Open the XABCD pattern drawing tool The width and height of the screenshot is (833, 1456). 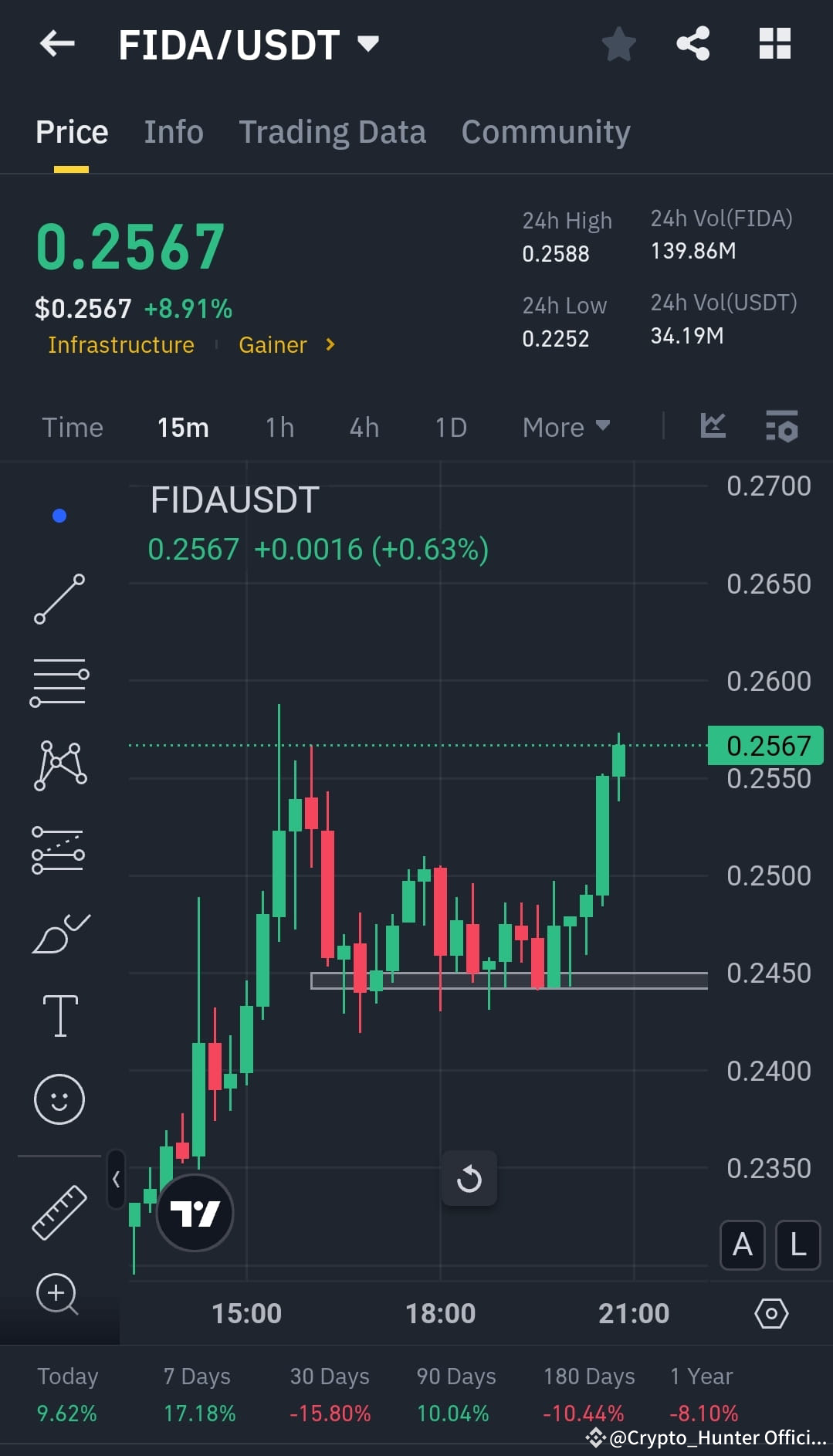click(x=59, y=764)
